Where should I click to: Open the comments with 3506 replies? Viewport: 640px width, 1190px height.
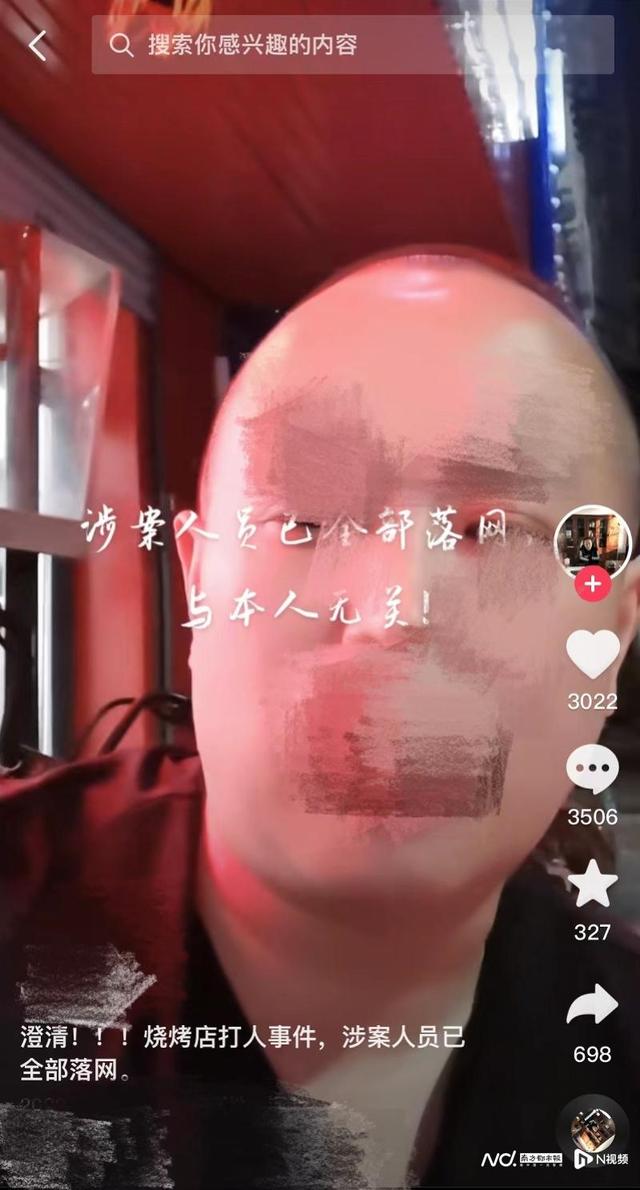[x=593, y=770]
